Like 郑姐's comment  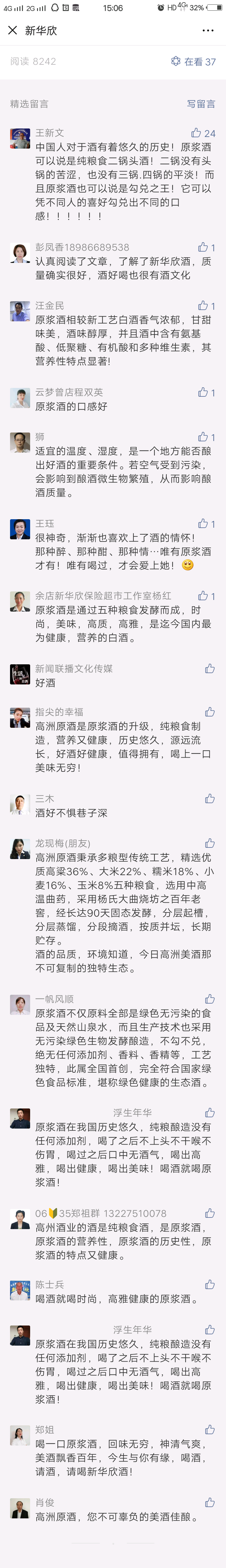click(210, 1430)
